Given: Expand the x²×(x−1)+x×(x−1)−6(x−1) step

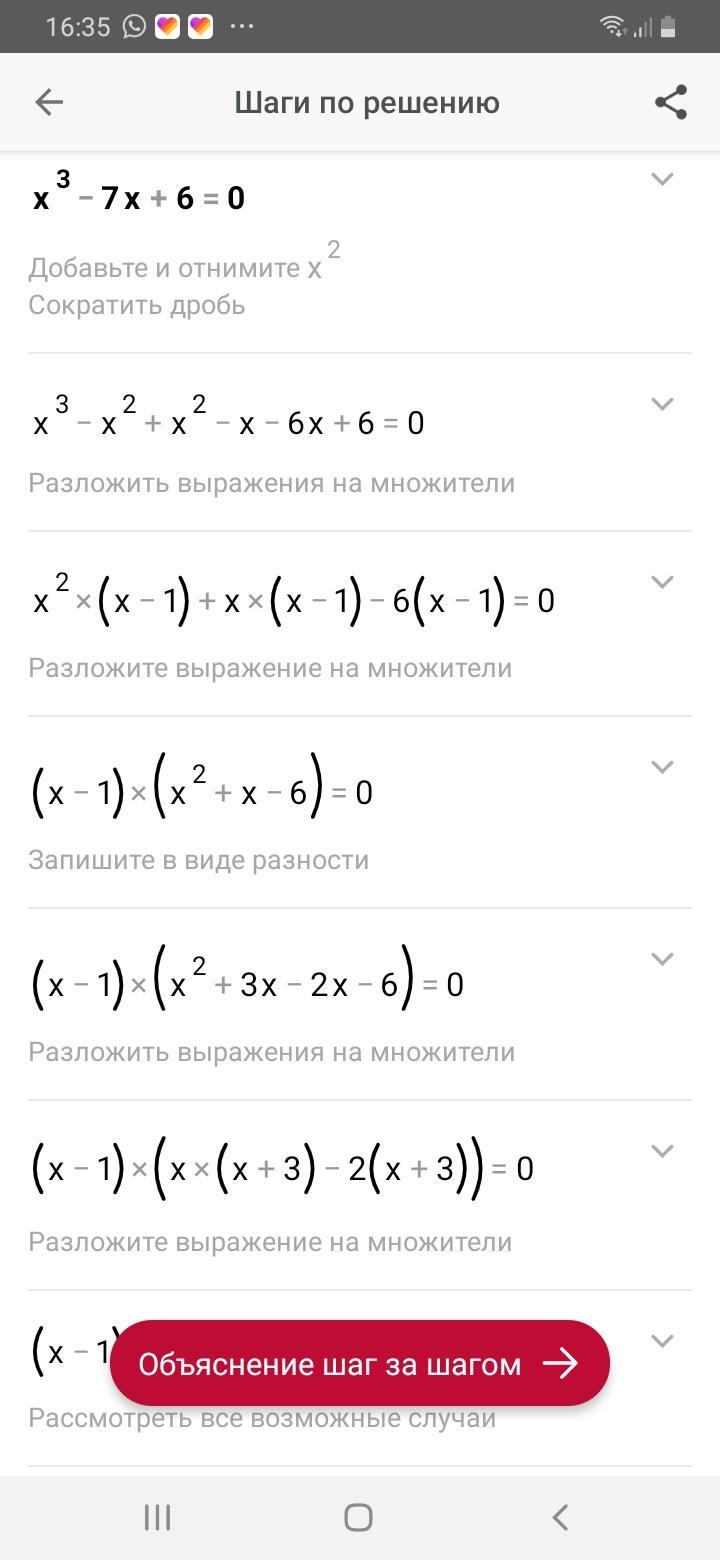Looking at the screenshot, I should click(662, 582).
